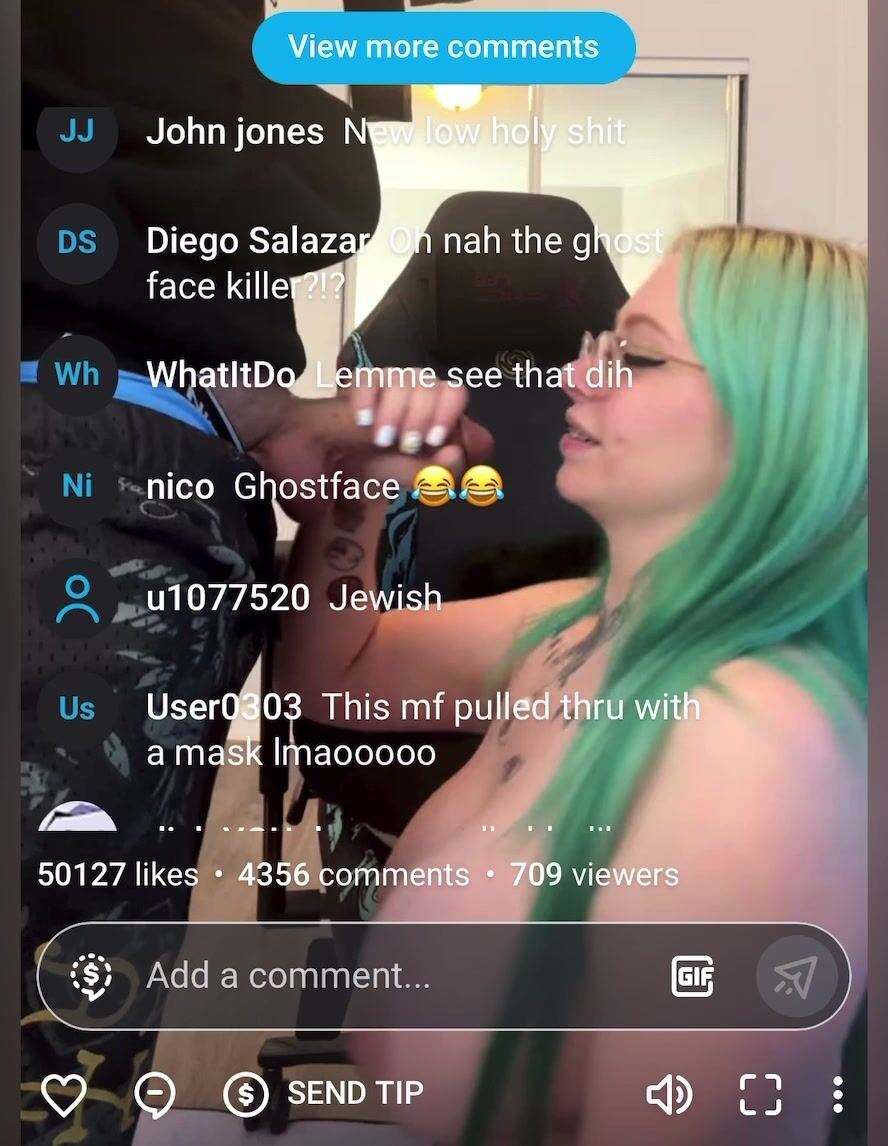This screenshot has height=1146, width=888.
Task: Enter fullscreen mode
Action: point(760,1095)
